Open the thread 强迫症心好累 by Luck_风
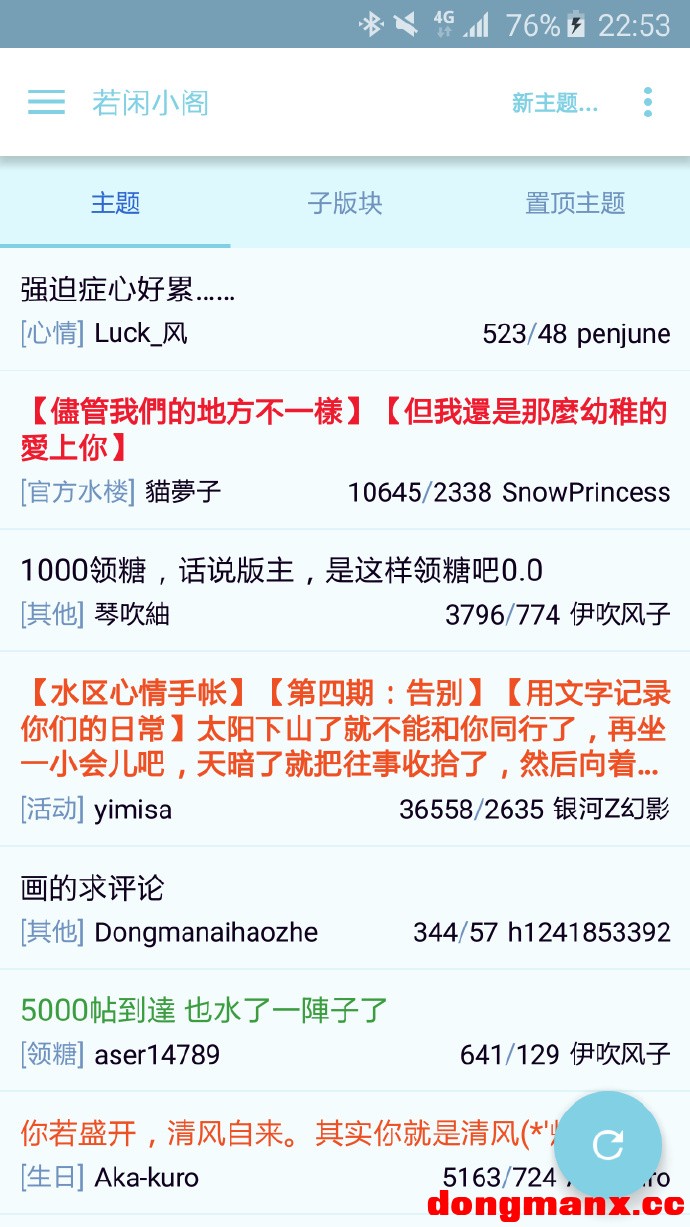The width and height of the screenshot is (690, 1227). click(130, 291)
